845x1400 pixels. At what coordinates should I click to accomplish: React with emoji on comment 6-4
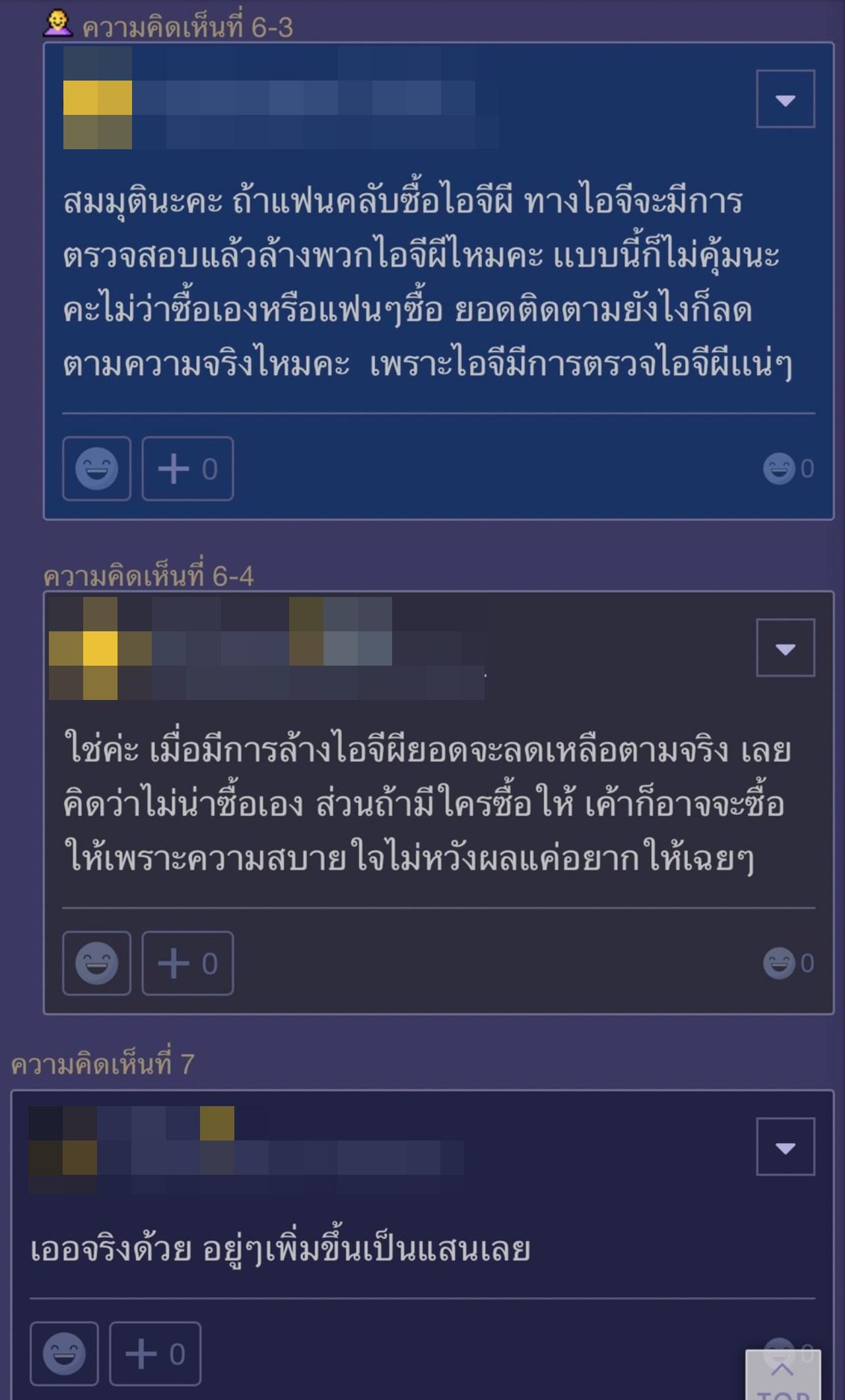96,963
